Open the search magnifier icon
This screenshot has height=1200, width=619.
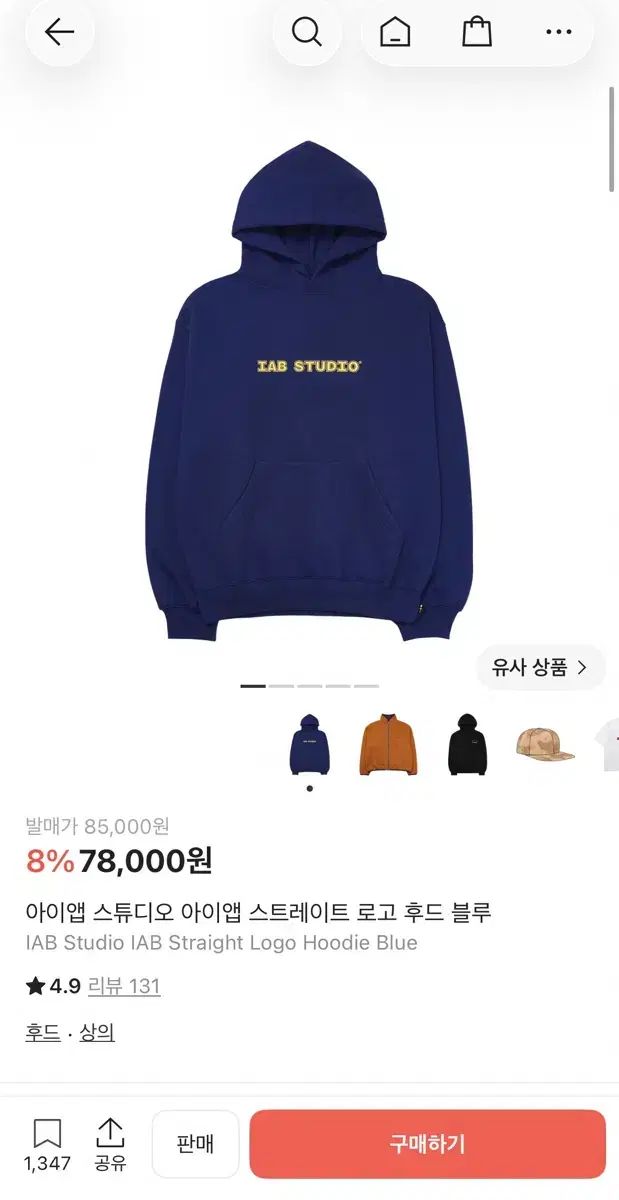point(307,32)
